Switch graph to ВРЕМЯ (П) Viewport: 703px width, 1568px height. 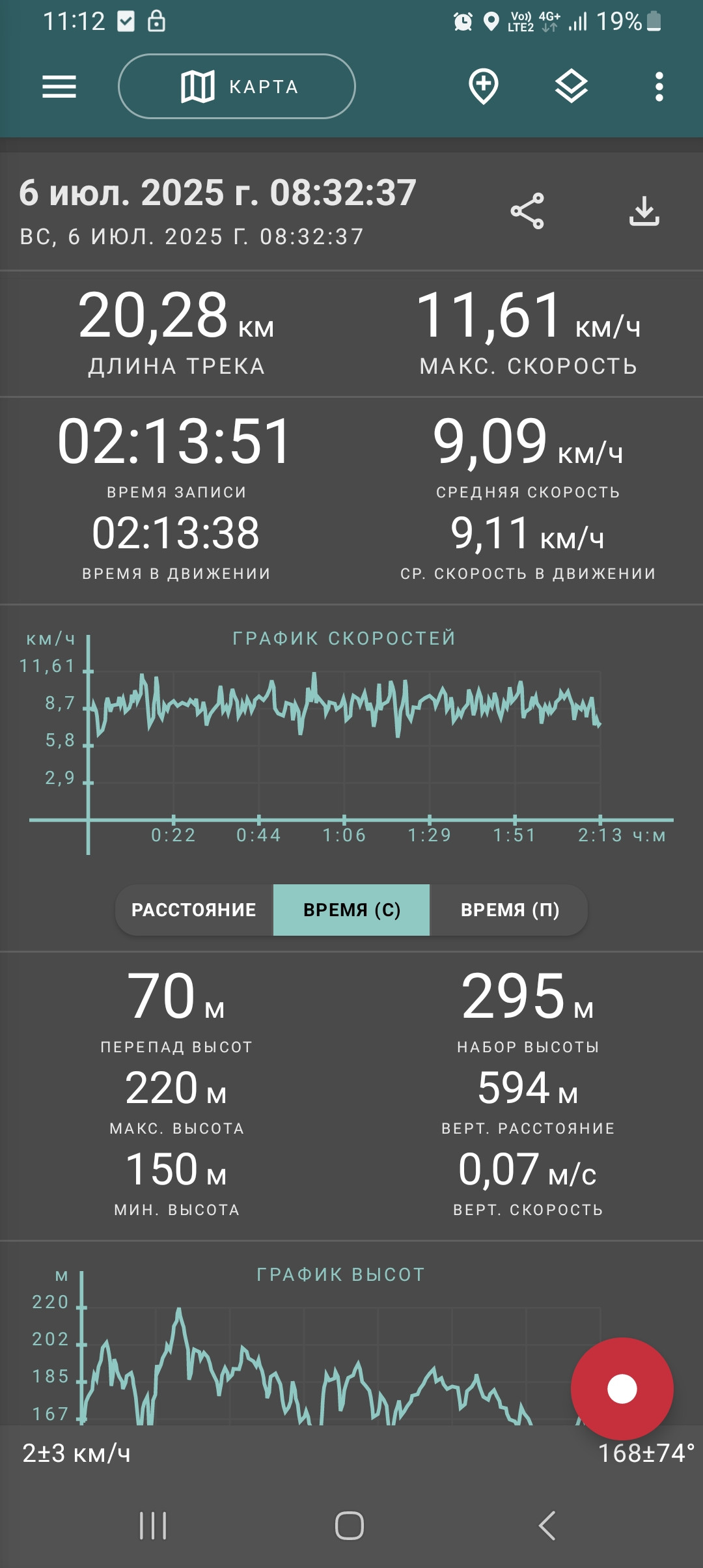pos(509,910)
